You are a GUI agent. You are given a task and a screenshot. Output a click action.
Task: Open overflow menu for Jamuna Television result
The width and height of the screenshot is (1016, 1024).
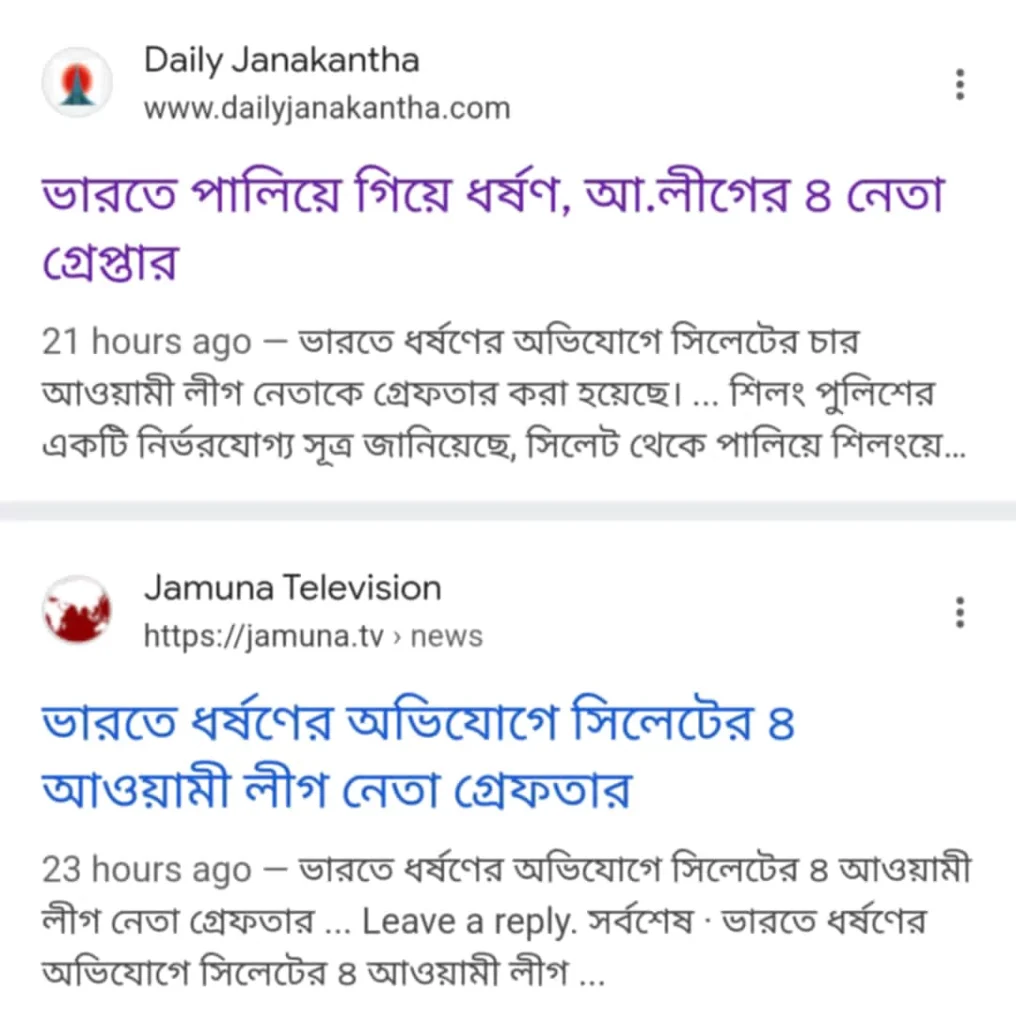[960, 611]
